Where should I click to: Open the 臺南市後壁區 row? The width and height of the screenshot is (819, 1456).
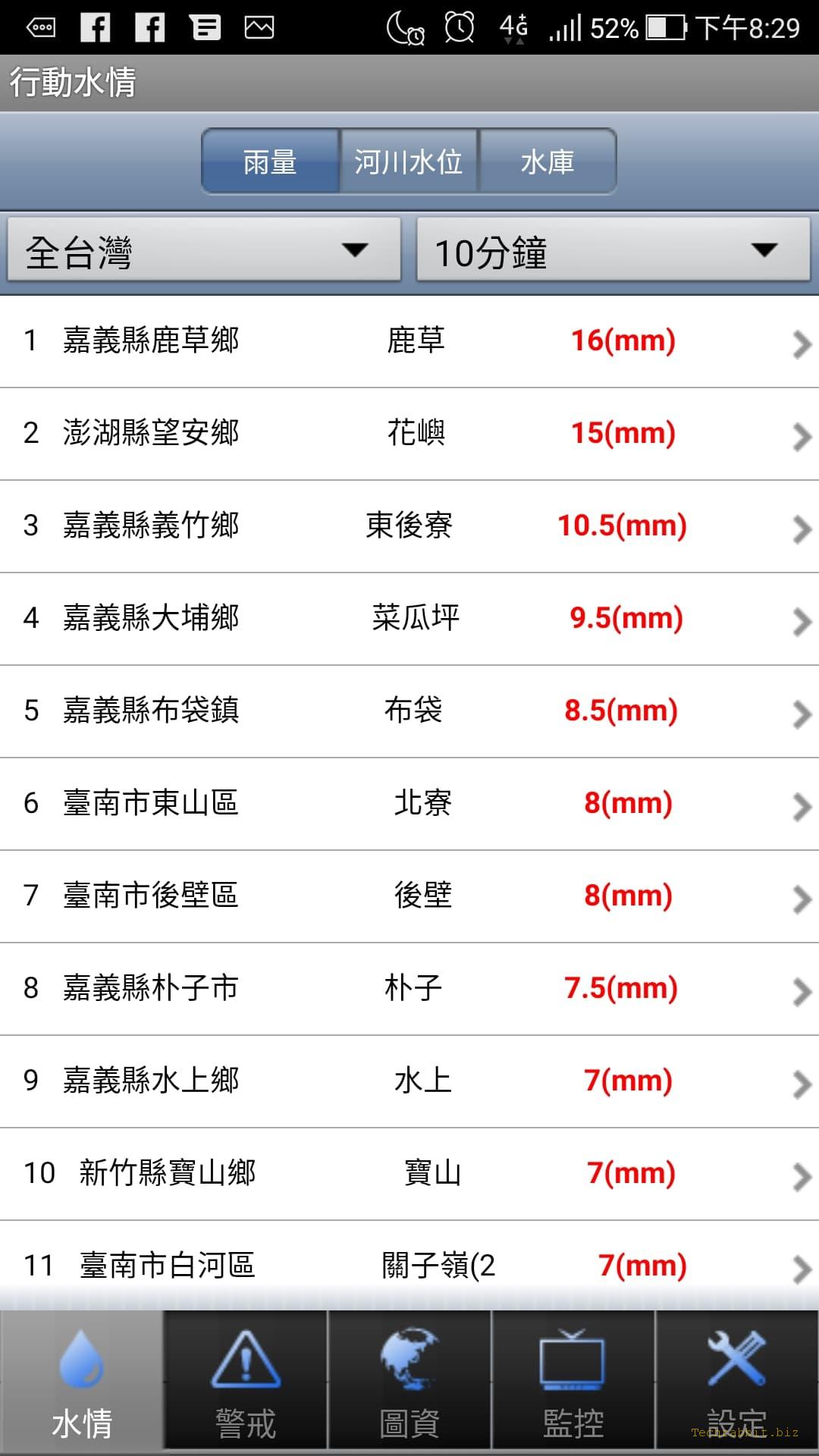tap(409, 896)
